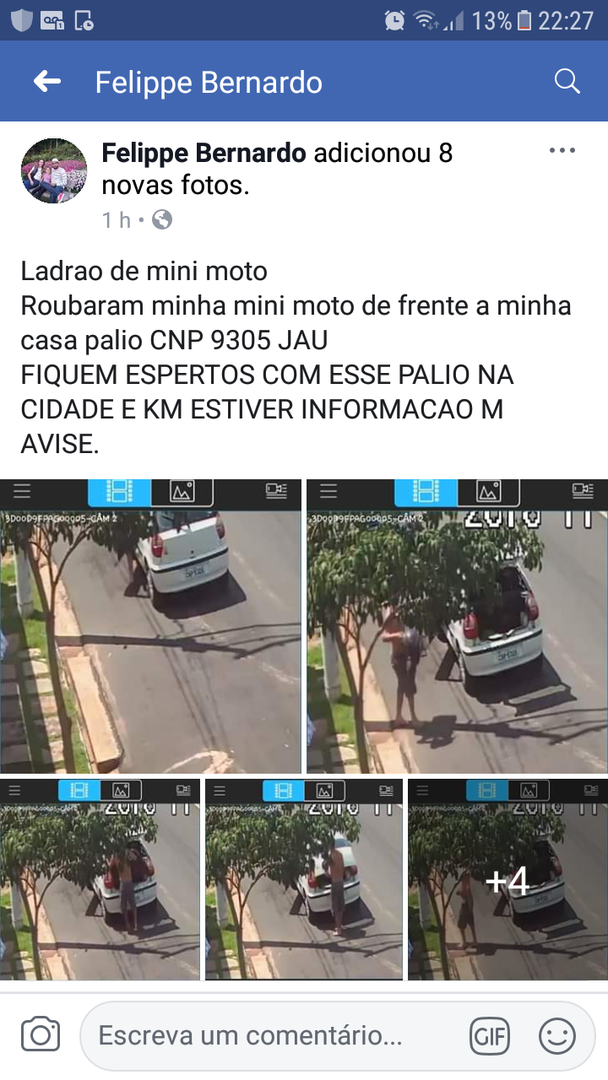Open the photo showing only the white car
This screenshot has width=608, height=1080.
tap(150, 626)
